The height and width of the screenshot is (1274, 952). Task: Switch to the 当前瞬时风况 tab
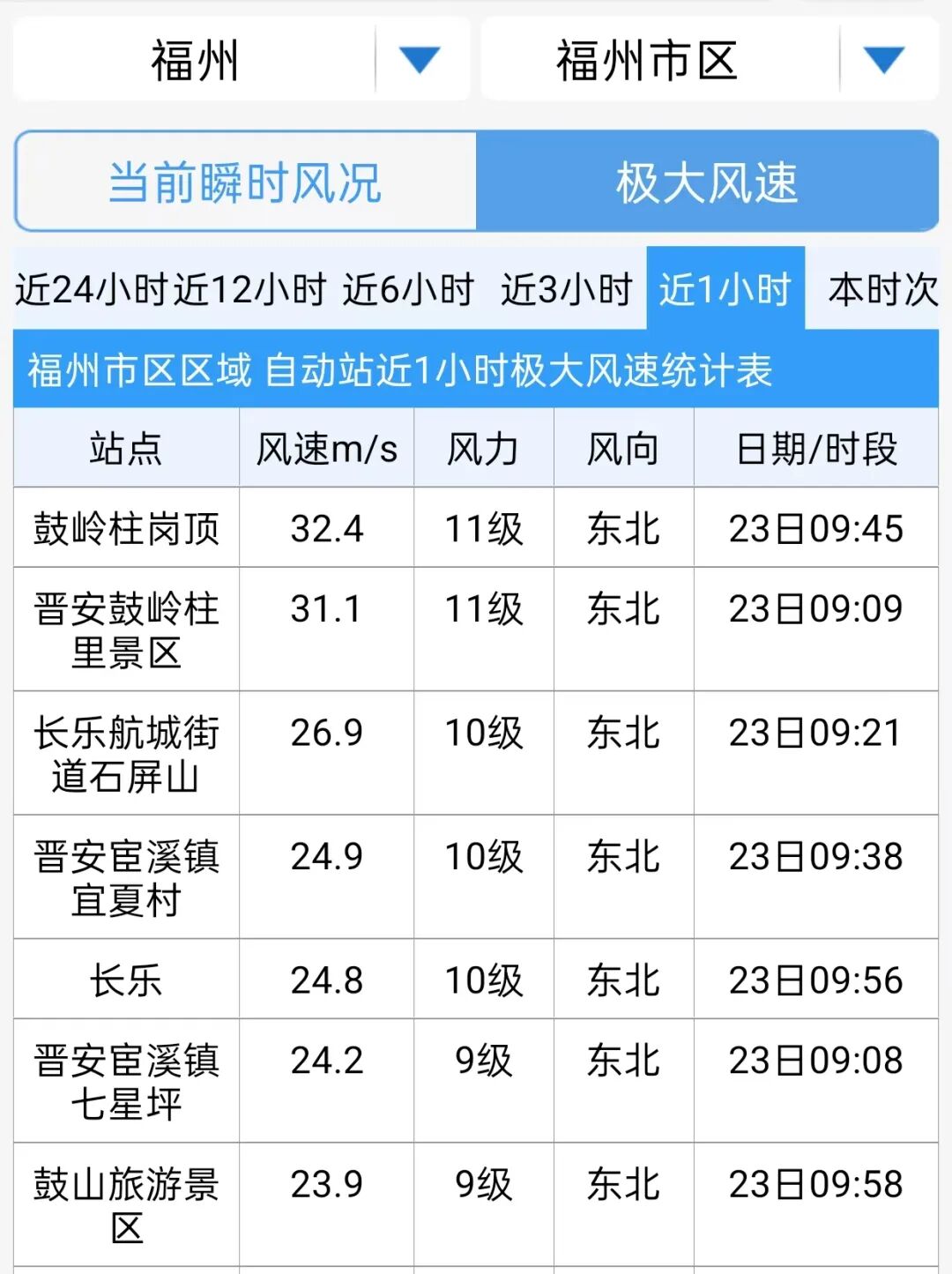pos(246,182)
